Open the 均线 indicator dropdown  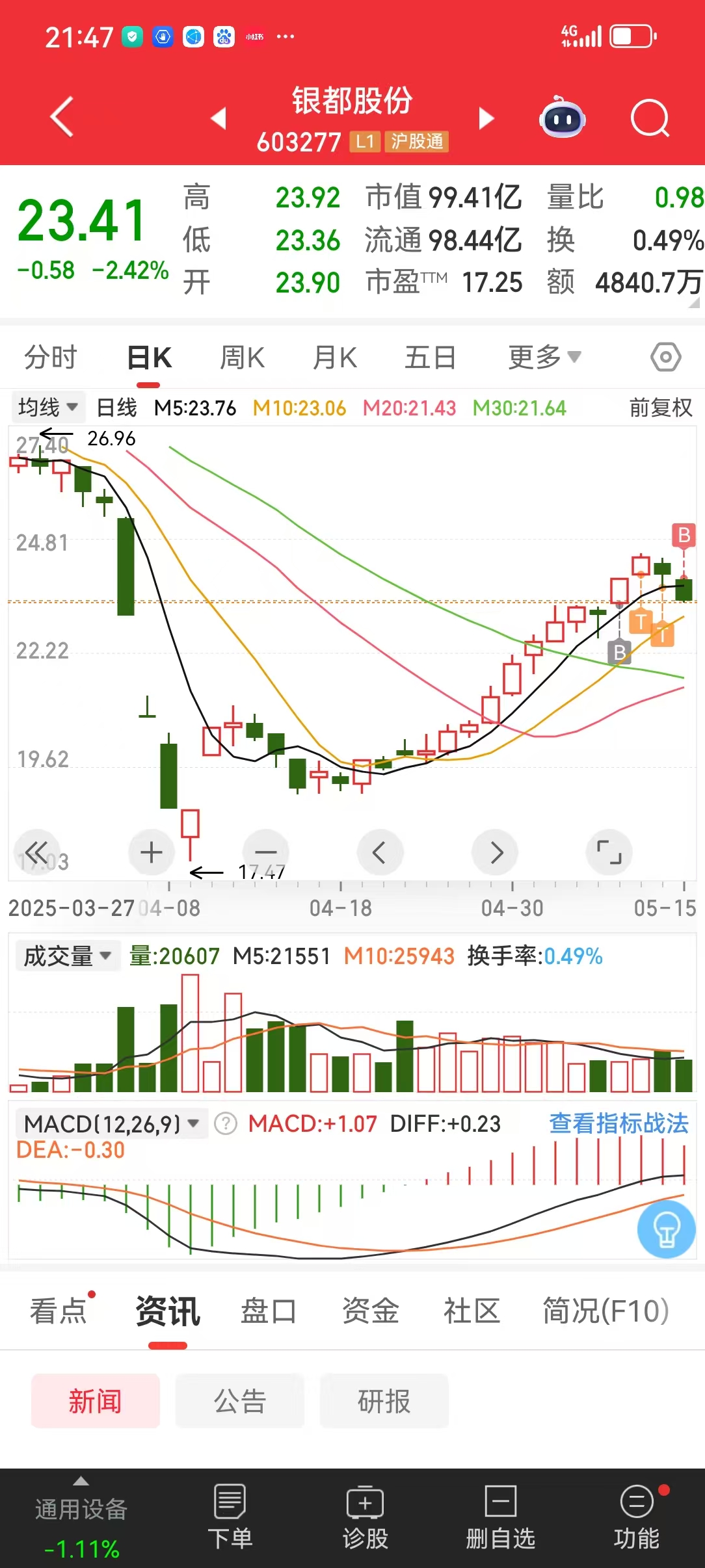[48, 406]
